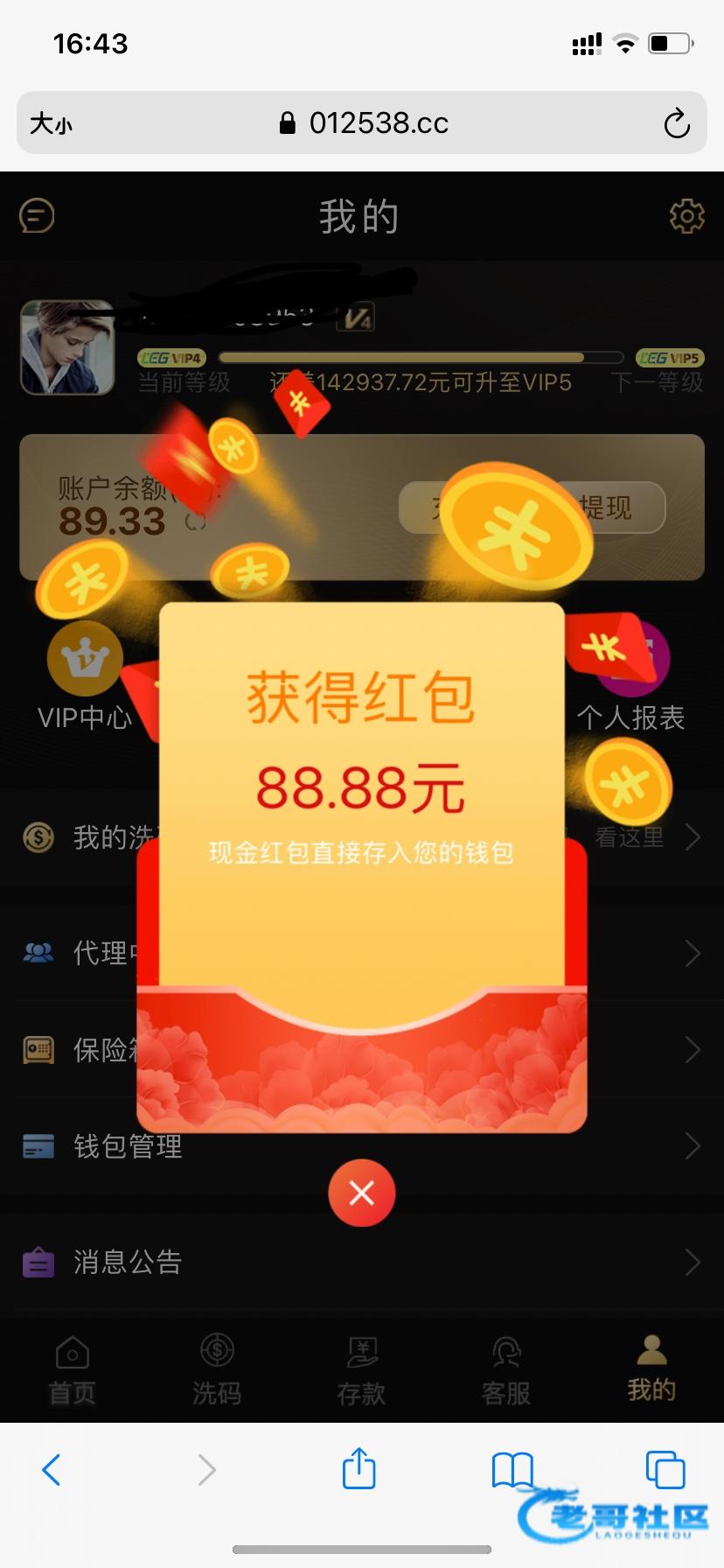724x1568 pixels.
Task: Switch to the 存款 tab
Action: [361, 1371]
